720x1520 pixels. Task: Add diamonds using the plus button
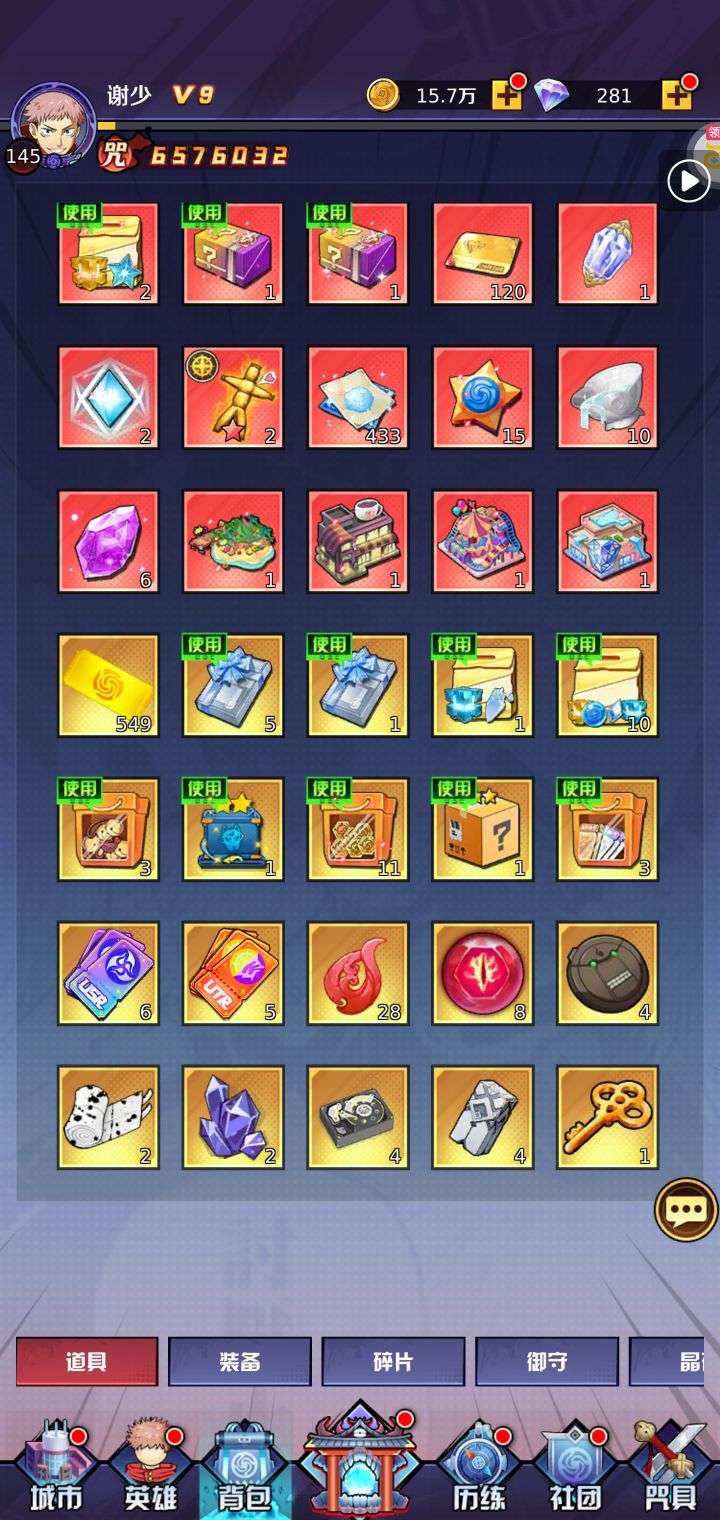[x=677, y=96]
